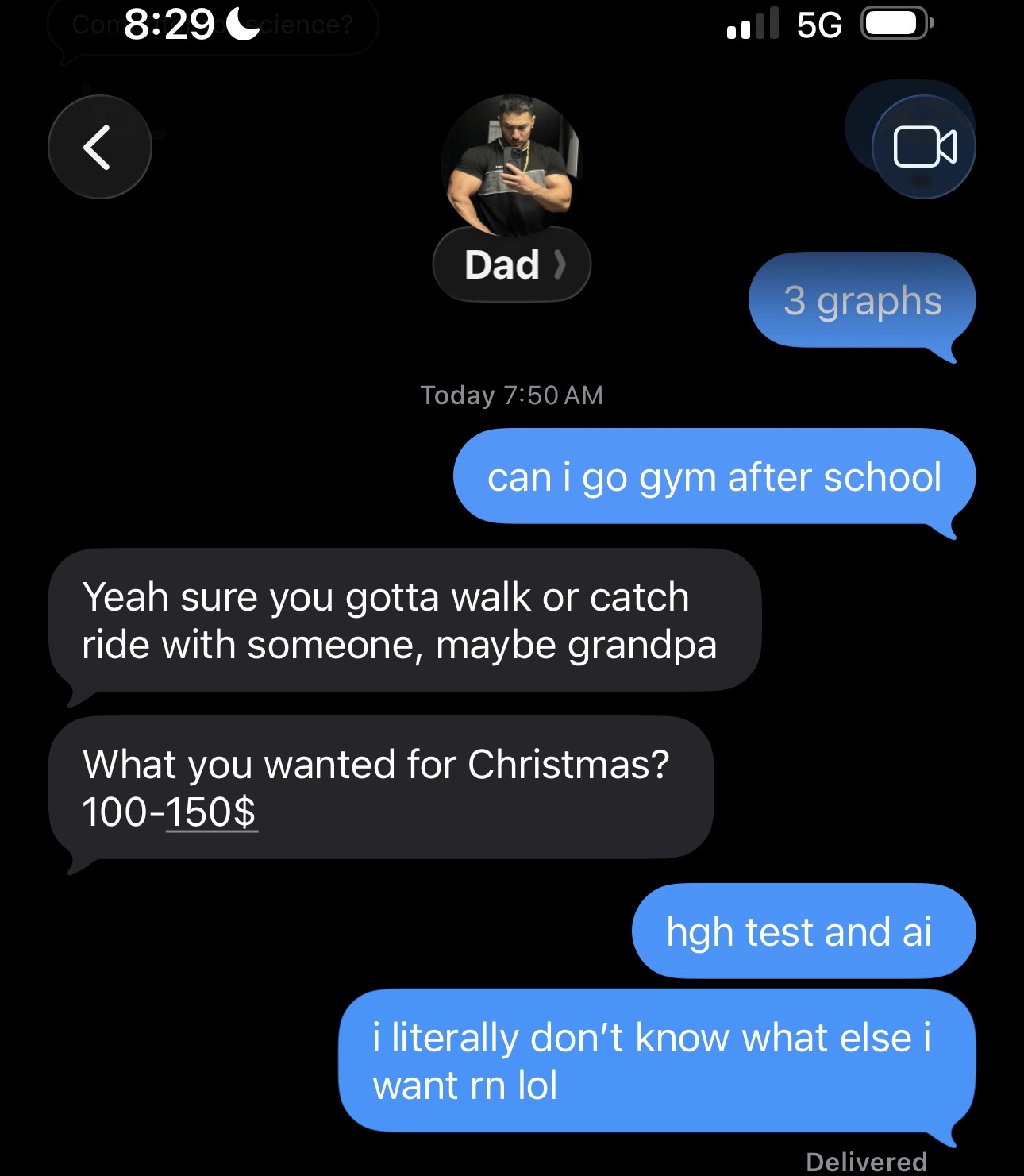Start a FaceTime video call

pos(924,147)
